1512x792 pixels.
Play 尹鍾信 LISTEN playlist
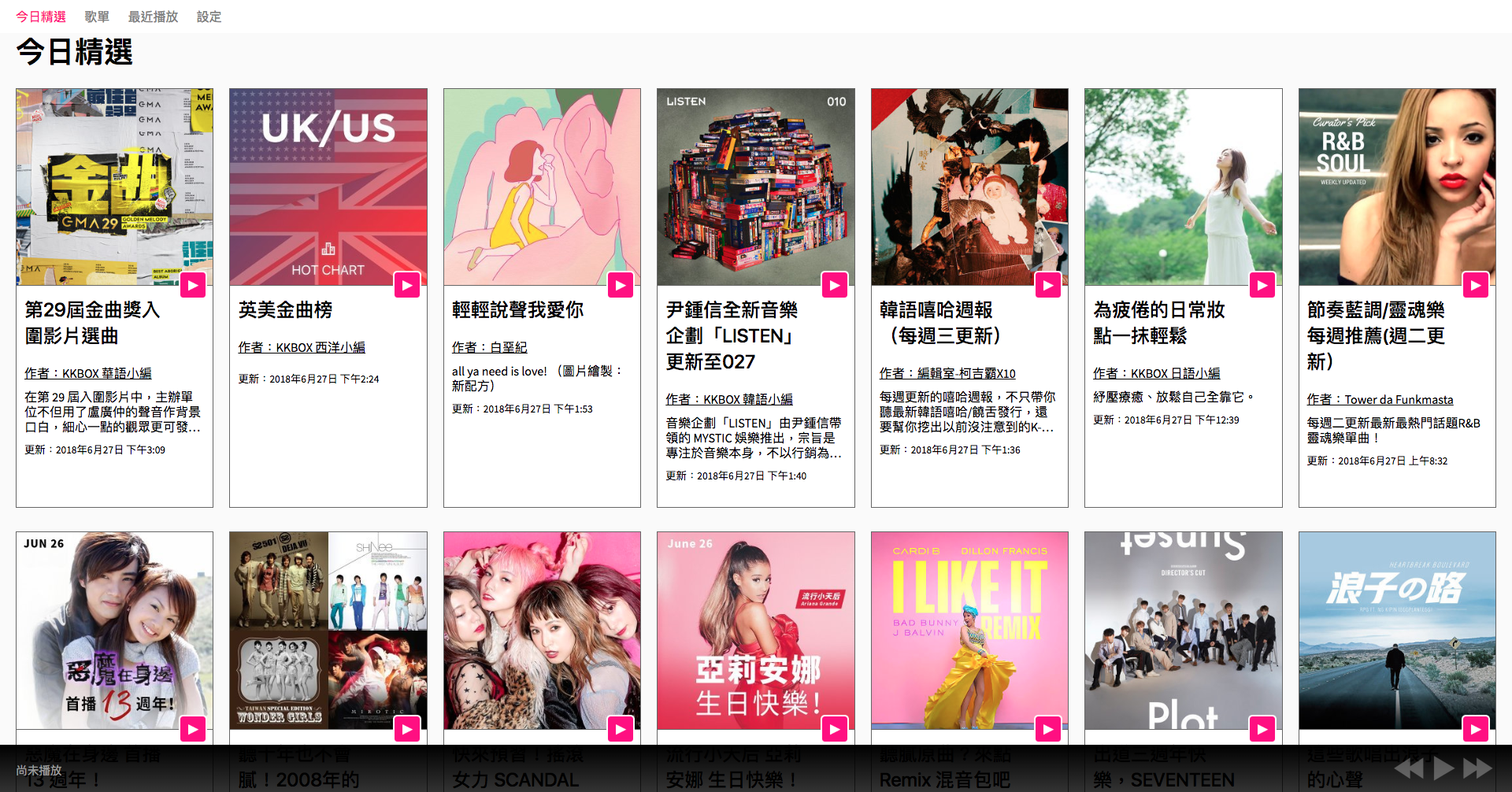[x=834, y=285]
